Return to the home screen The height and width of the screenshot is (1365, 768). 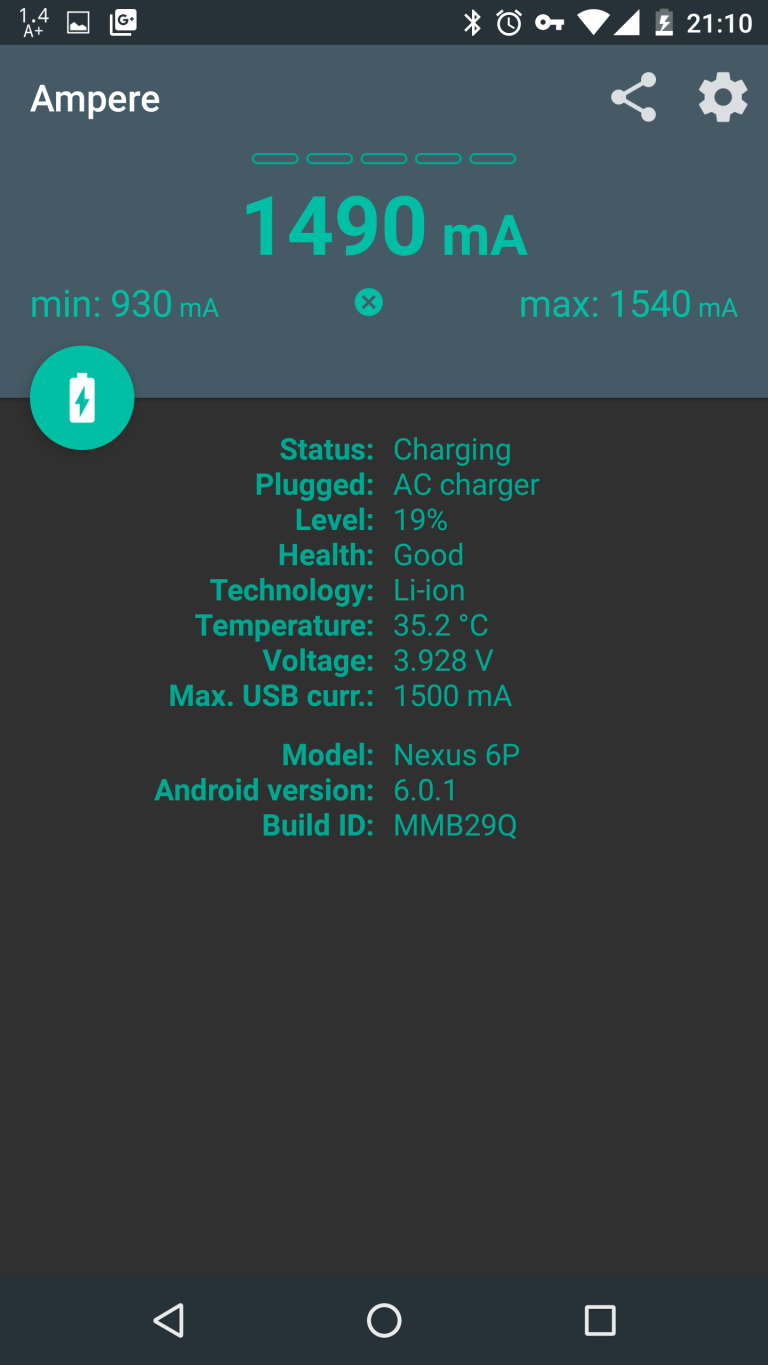click(384, 1320)
